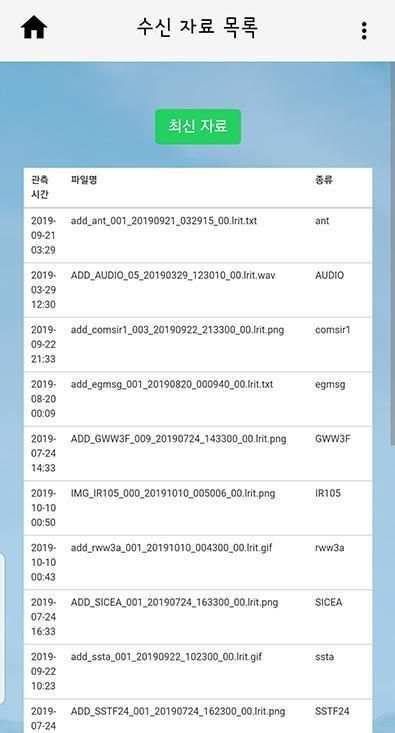Open the three-dot overflow menu
Screen dimensions: 395x733
pos(364,30)
